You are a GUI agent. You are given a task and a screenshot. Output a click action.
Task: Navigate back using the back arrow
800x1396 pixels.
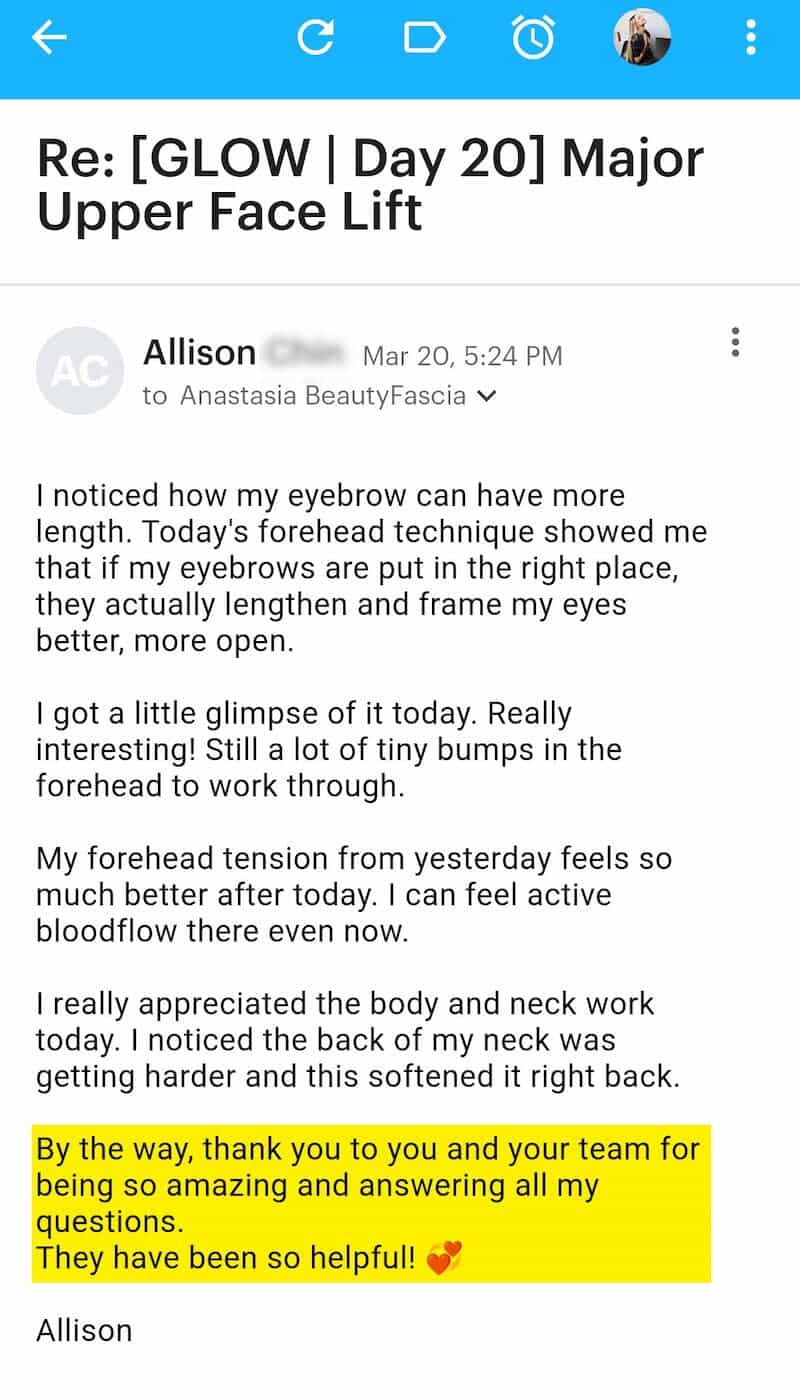click(x=47, y=37)
